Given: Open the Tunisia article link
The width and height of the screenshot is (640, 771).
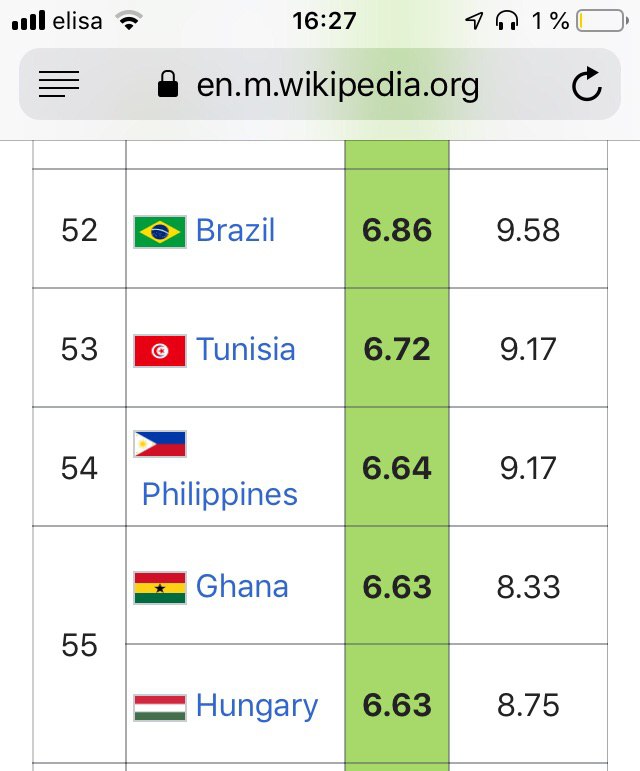Looking at the screenshot, I should tap(246, 349).
